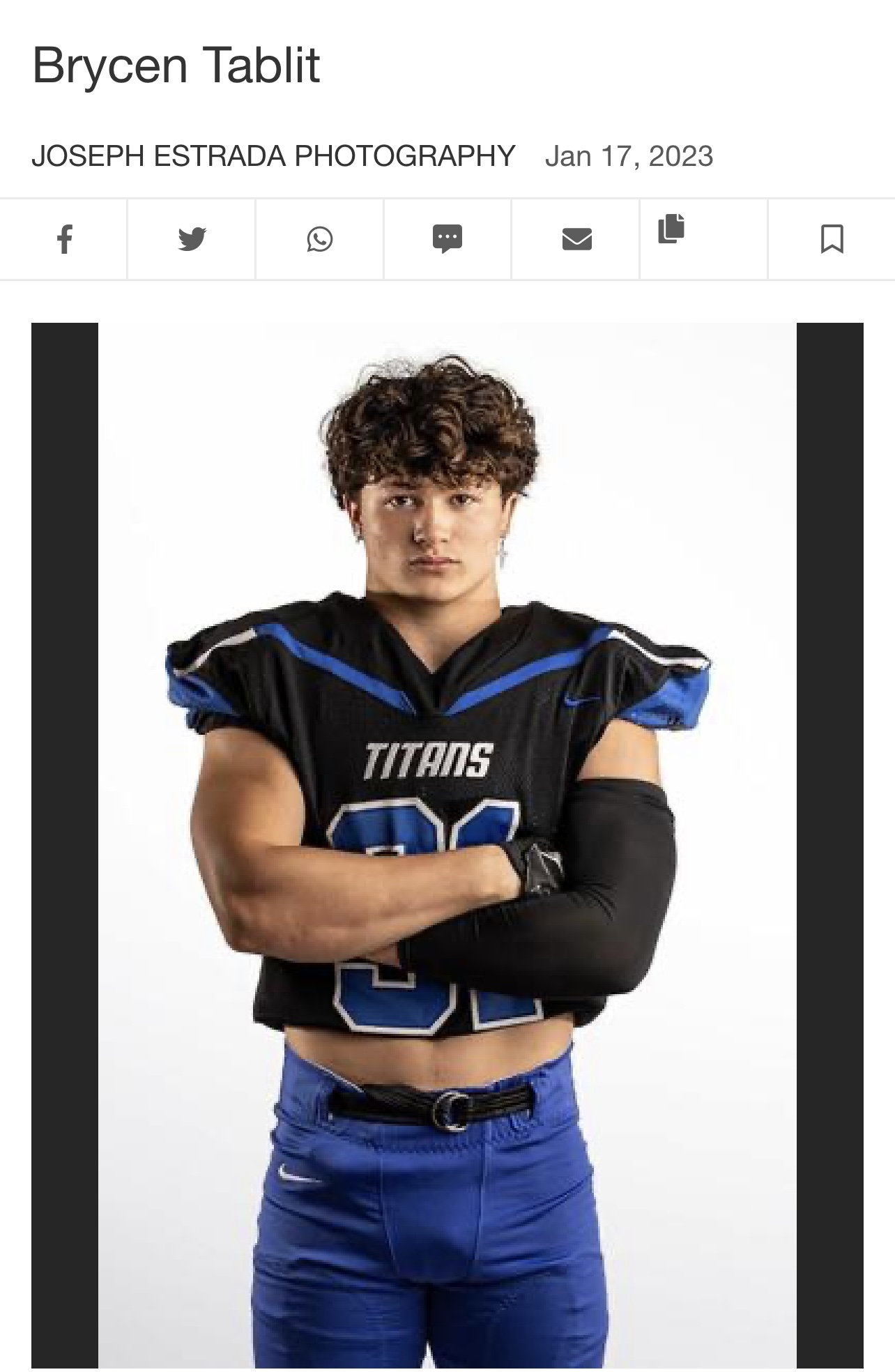Share this article on Facebook
The width and height of the screenshot is (895, 1372).
64,239
